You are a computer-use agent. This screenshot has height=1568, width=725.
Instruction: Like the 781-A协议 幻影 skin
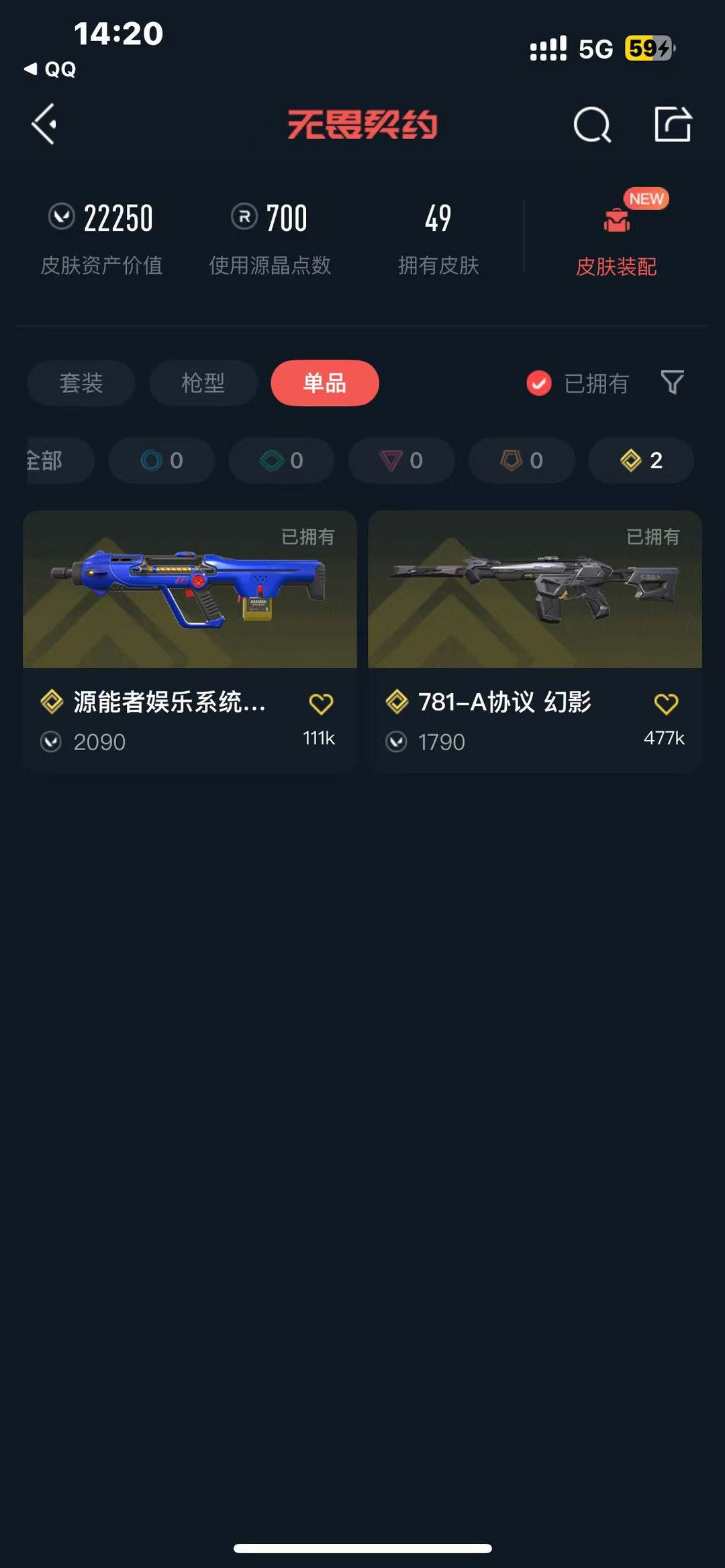tap(665, 704)
